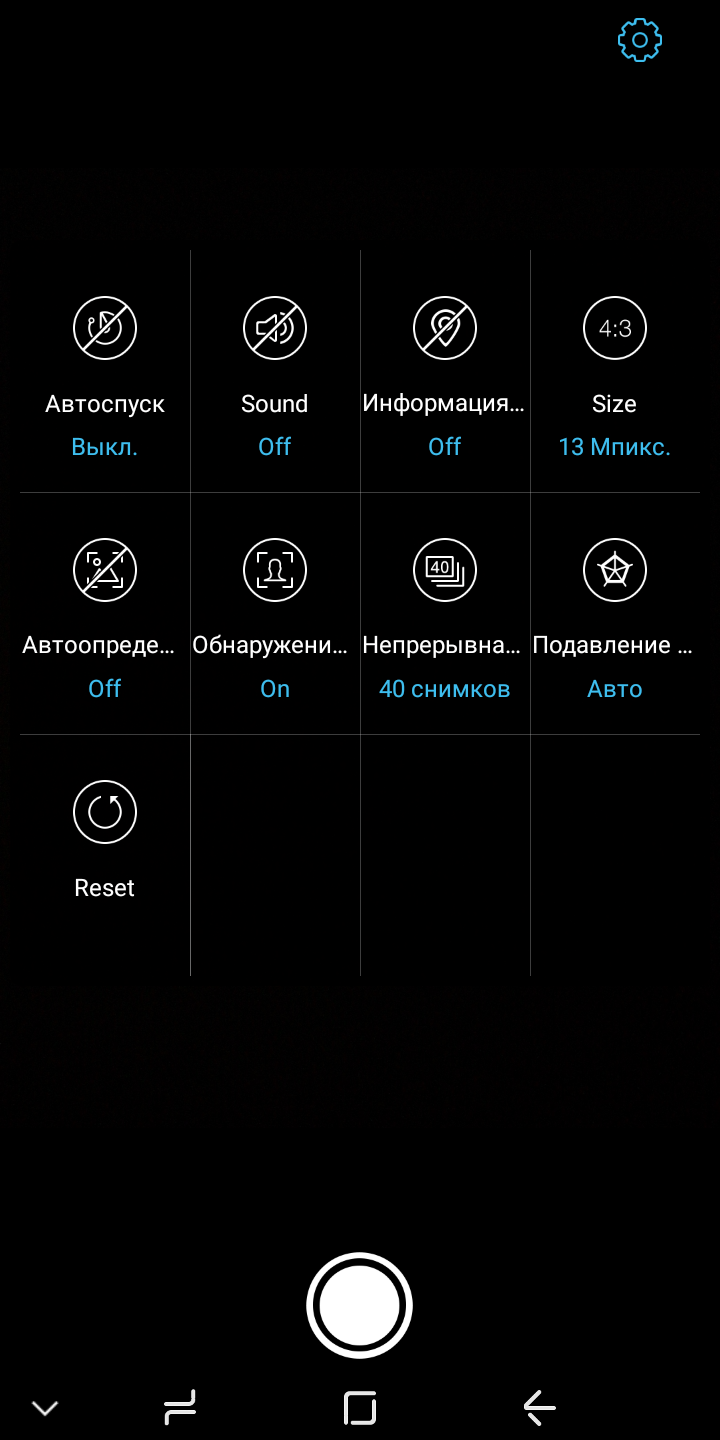Turn off Обнаружени… face detection
720x1440 pixels.
click(x=275, y=570)
